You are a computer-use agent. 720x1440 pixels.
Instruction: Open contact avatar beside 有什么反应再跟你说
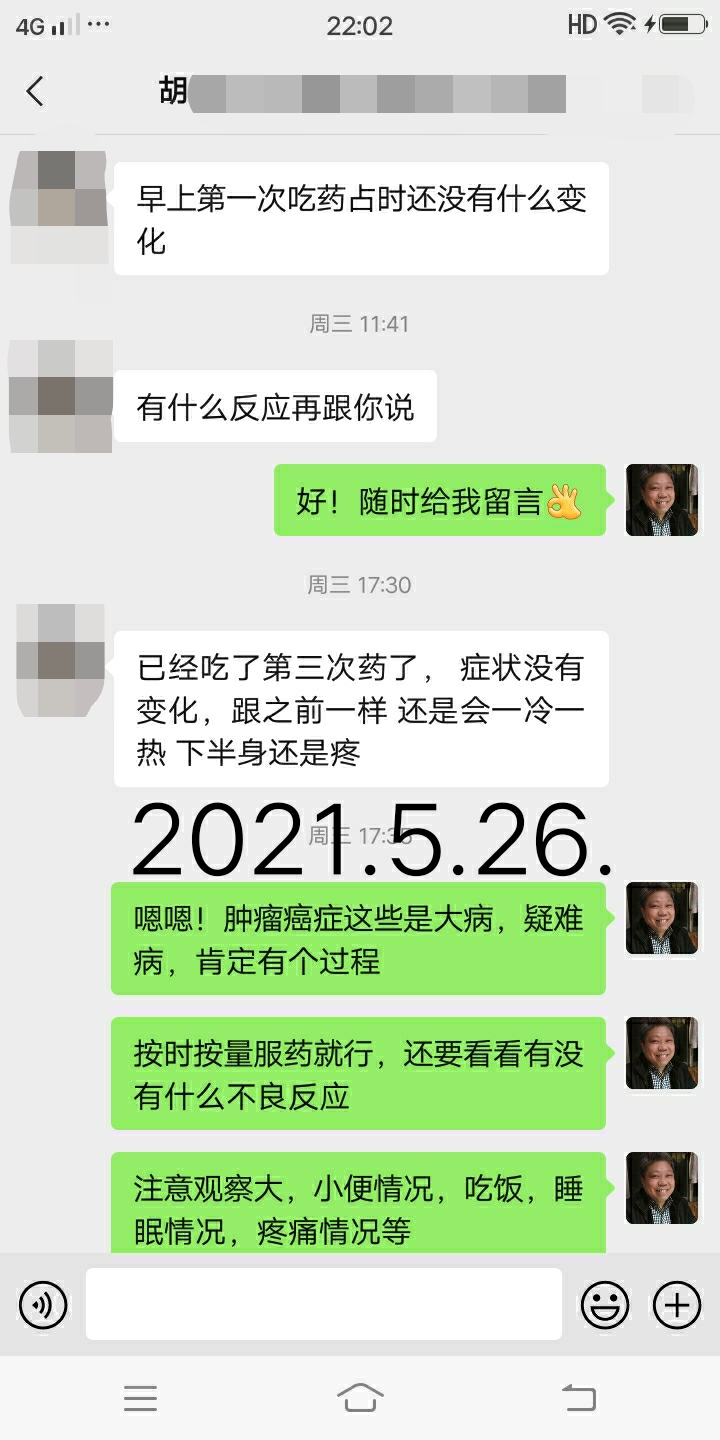click(60, 397)
